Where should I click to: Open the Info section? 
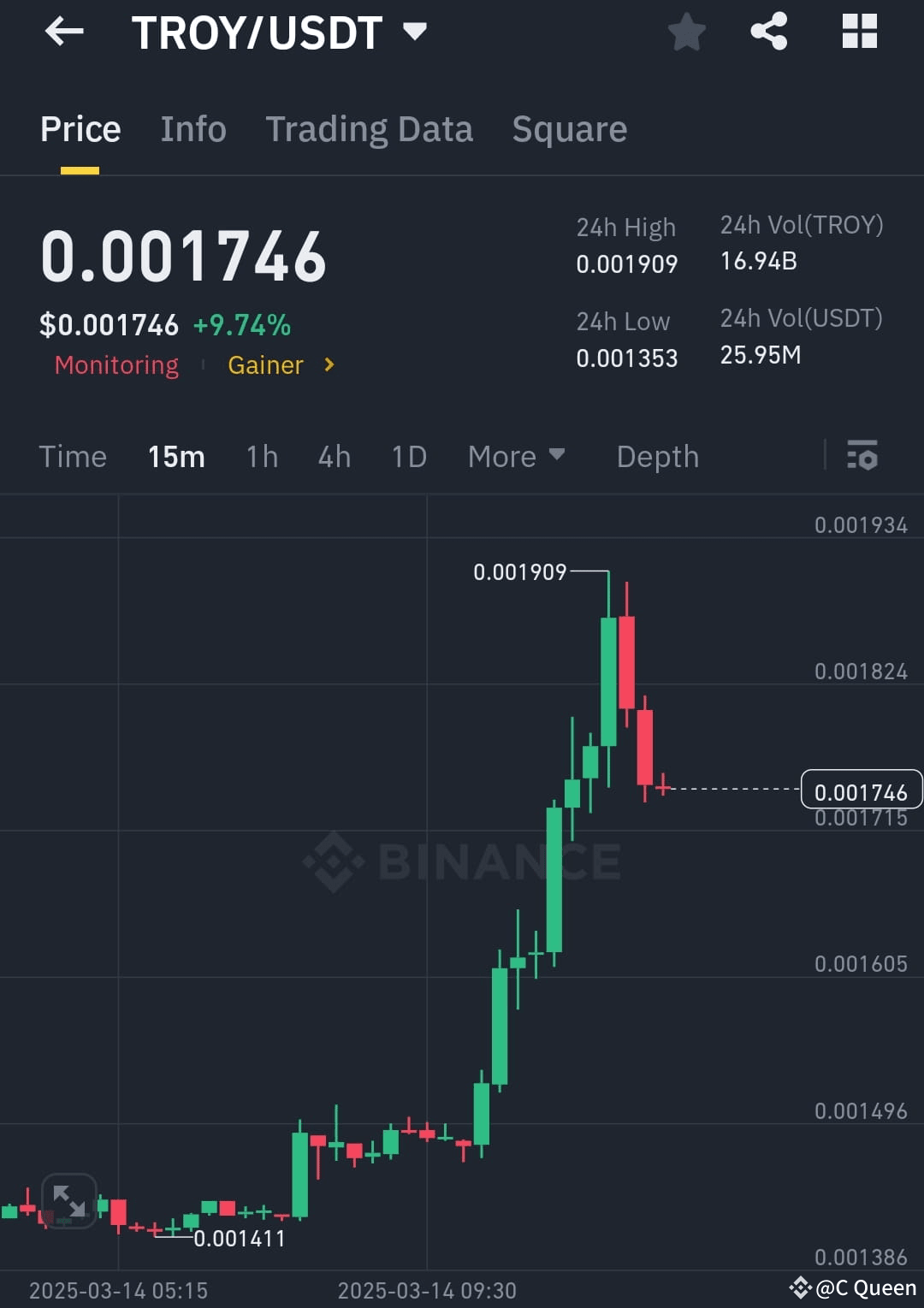[x=192, y=129]
